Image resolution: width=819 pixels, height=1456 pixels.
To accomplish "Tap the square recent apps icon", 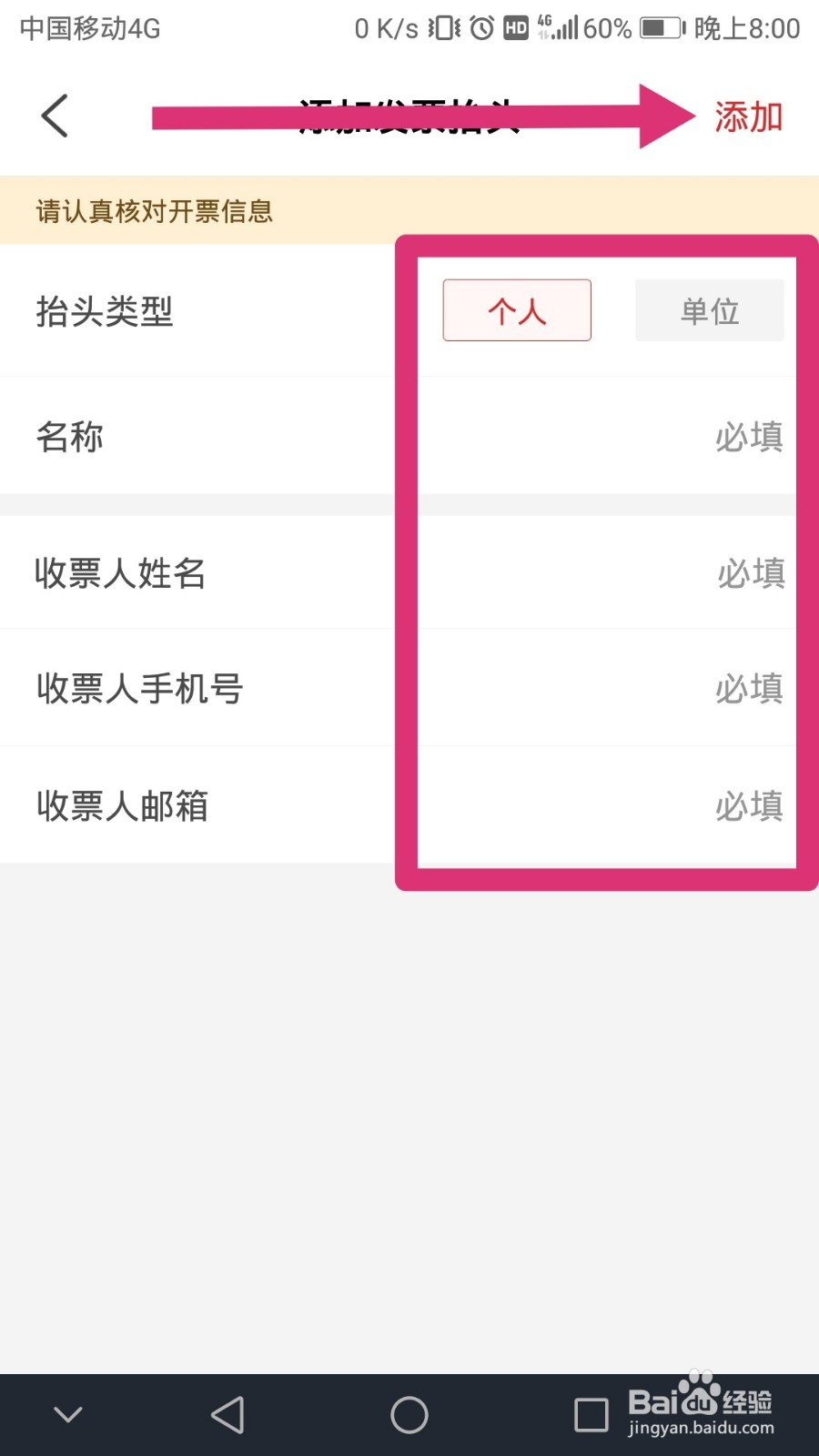I will 590,1415.
